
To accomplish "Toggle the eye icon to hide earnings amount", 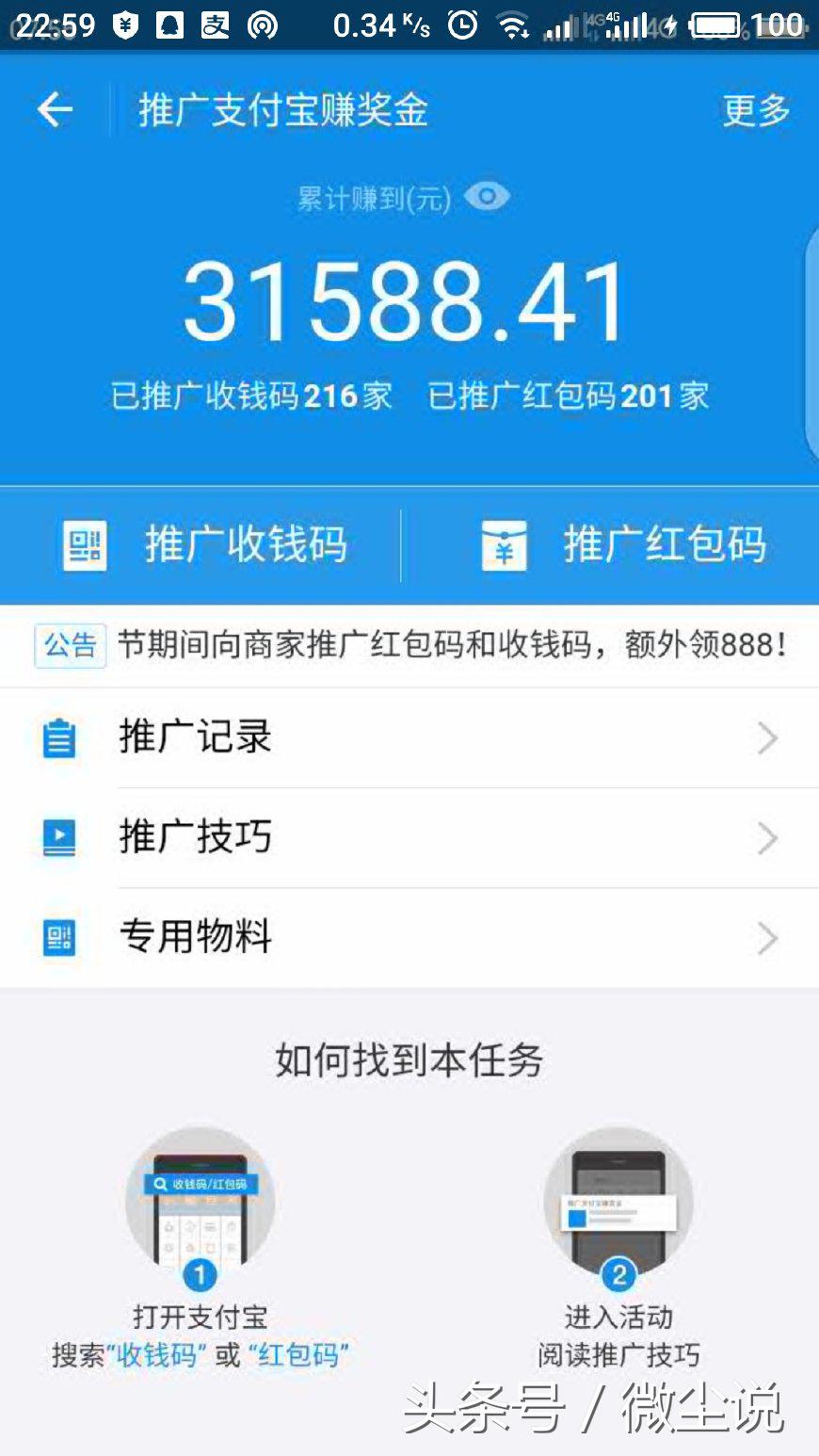I will pyautogui.click(x=486, y=196).
